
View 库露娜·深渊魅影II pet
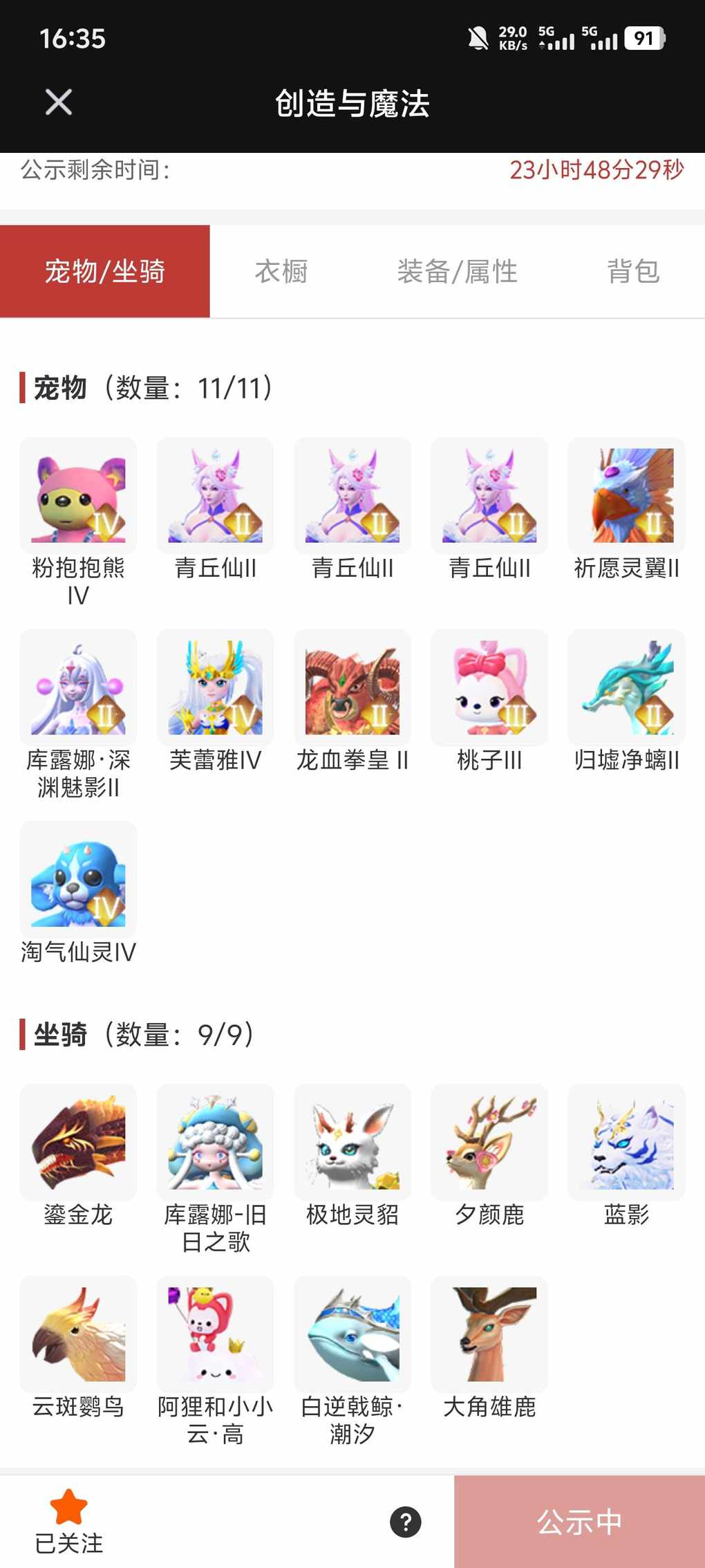[78, 688]
